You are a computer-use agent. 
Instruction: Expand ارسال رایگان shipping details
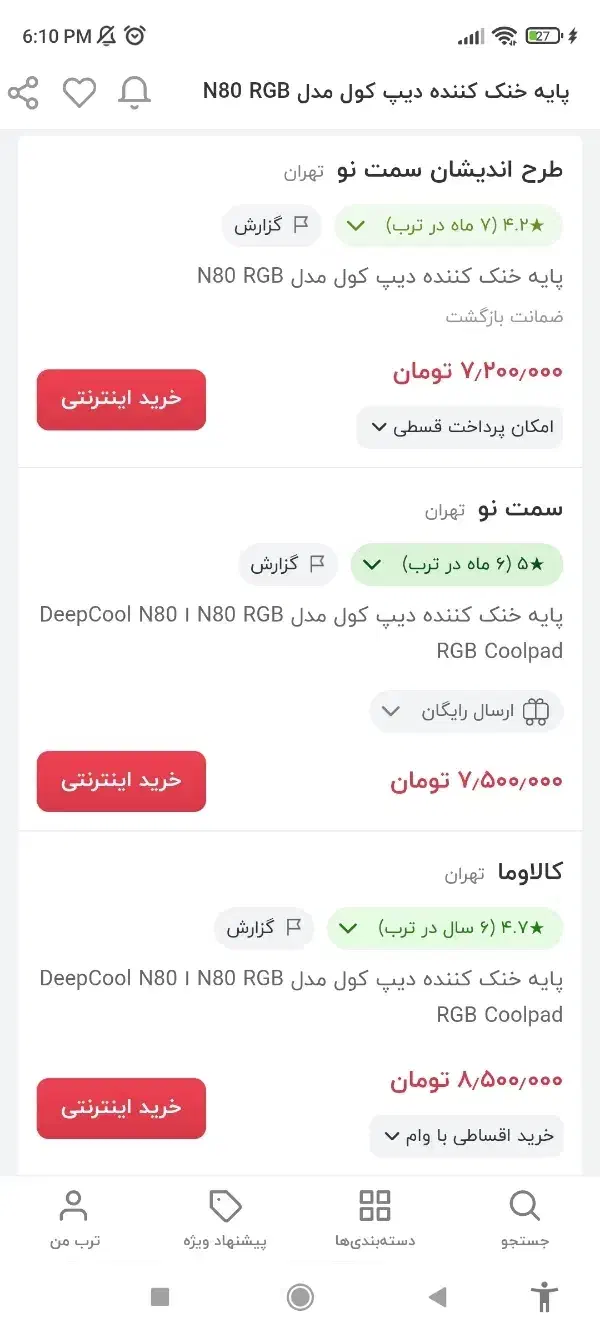coord(466,712)
